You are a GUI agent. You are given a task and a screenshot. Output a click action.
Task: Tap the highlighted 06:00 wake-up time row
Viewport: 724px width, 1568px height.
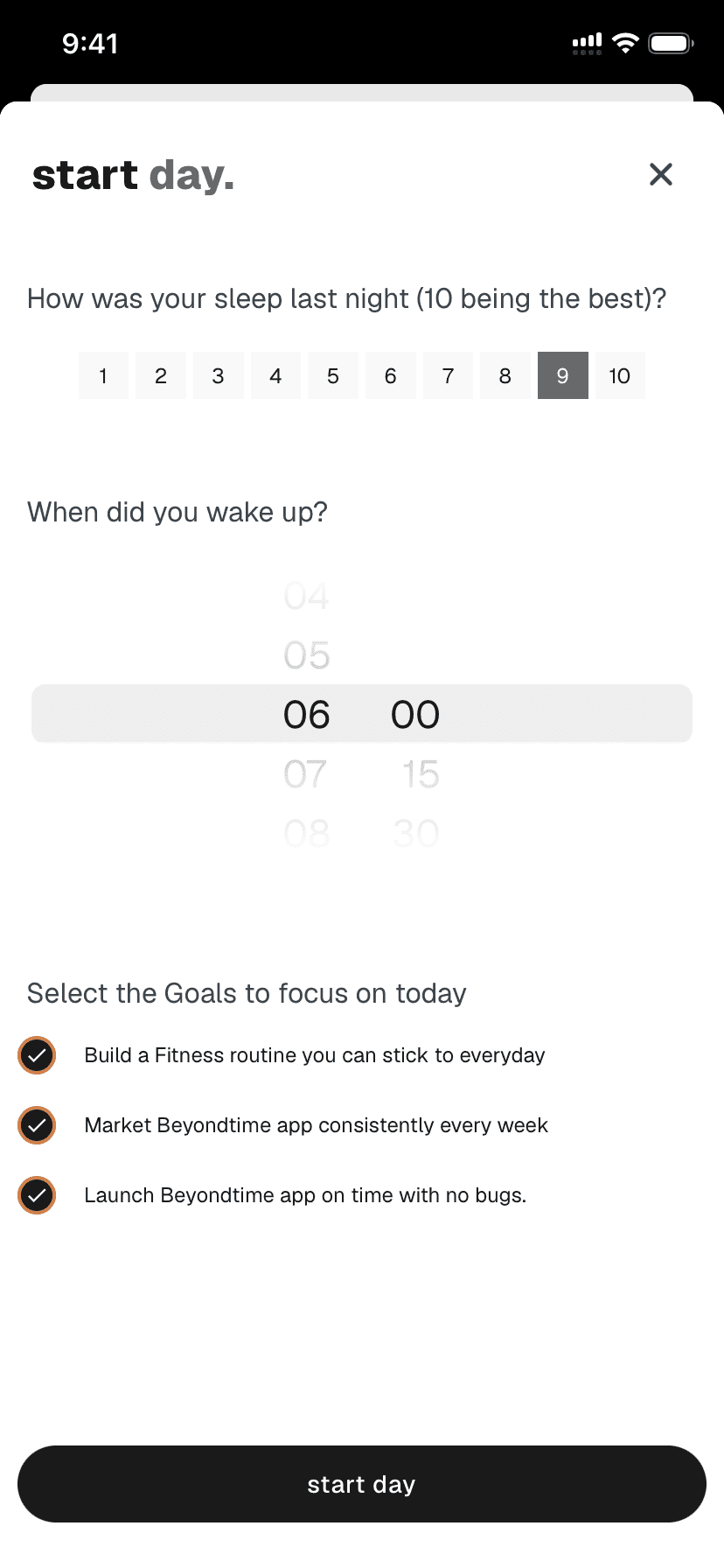[361, 713]
